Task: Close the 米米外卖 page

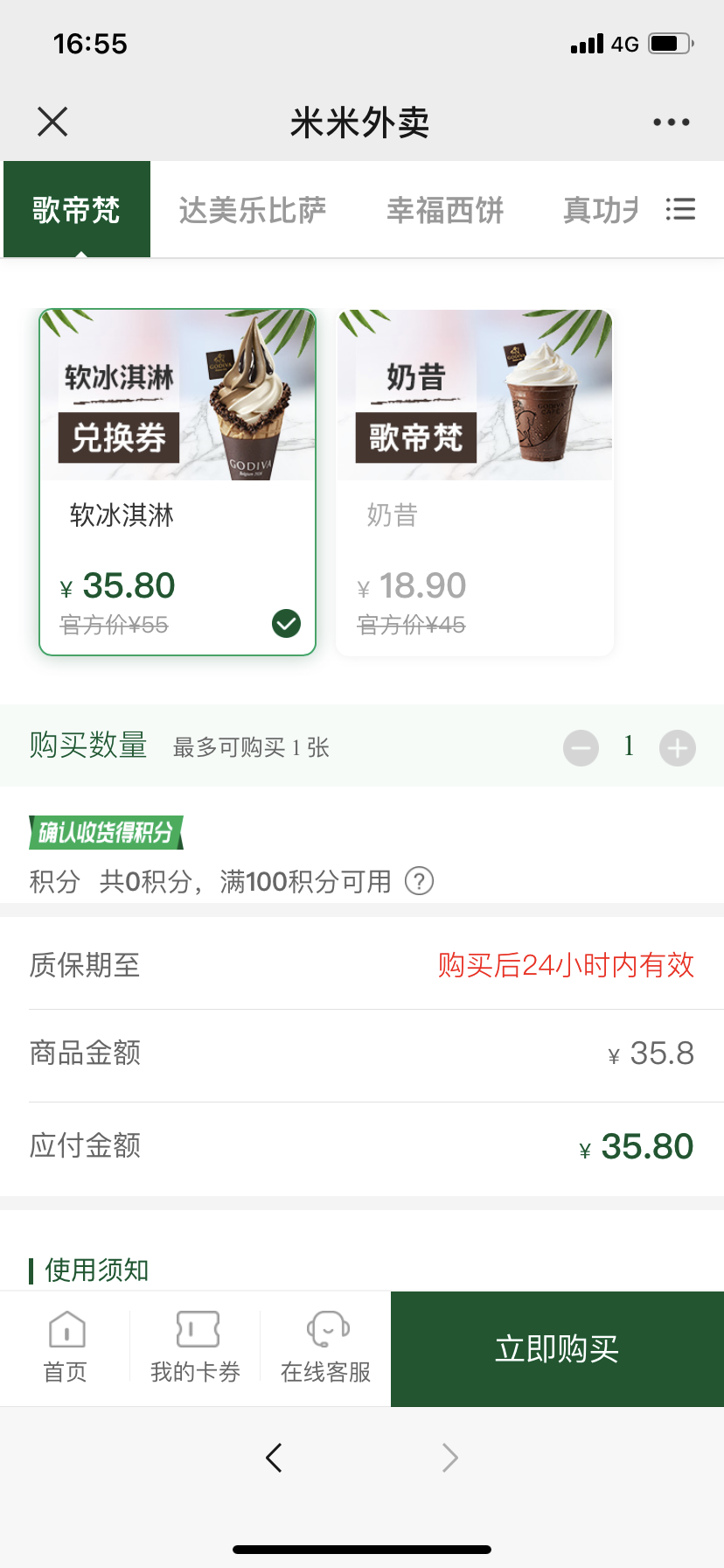Action: tap(52, 122)
